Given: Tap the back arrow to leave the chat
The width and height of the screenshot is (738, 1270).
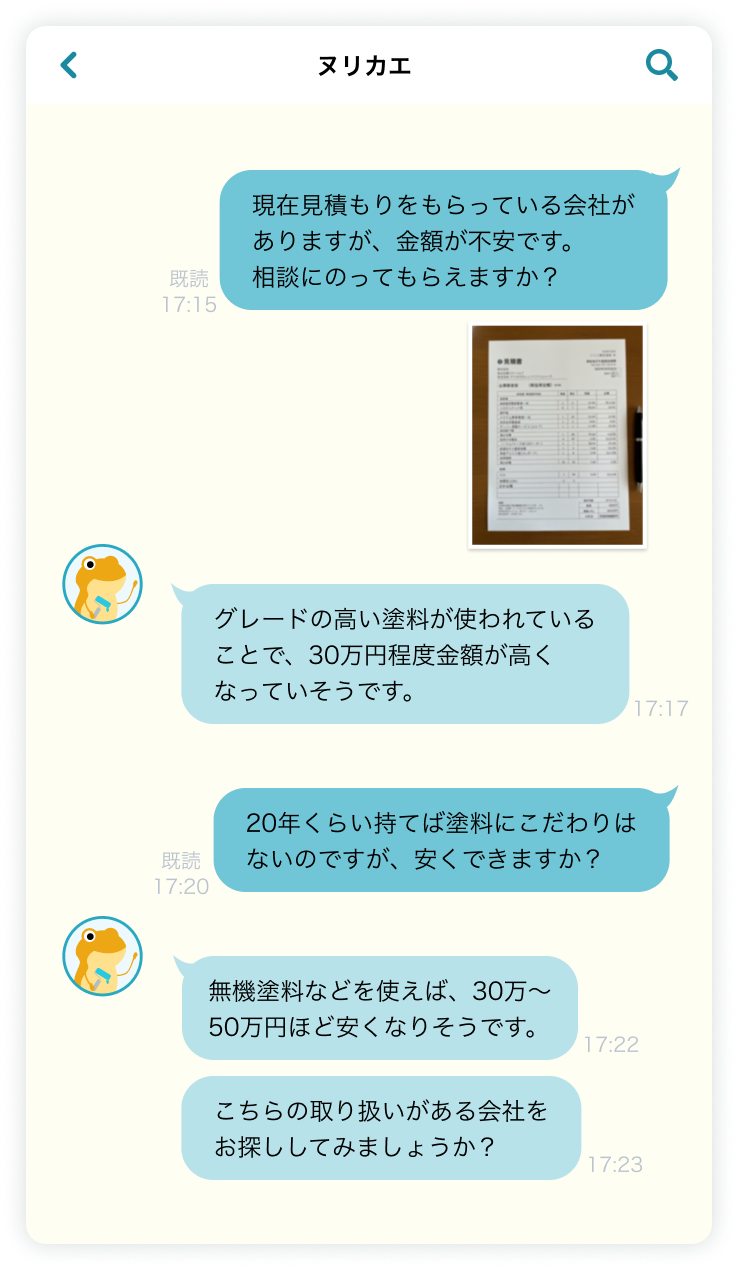Looking at the screenshot, I should pos(68,66).
